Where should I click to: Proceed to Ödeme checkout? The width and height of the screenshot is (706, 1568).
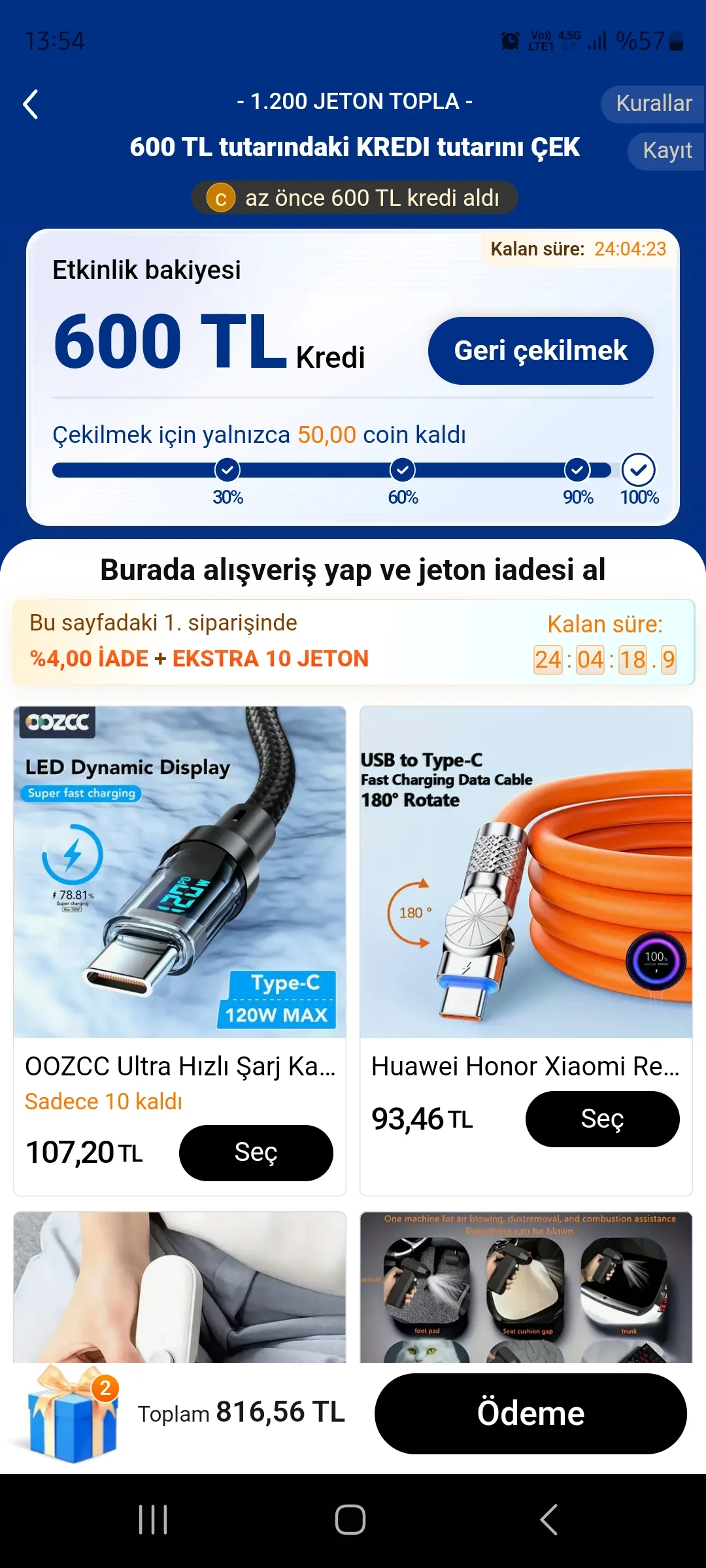530,1413
